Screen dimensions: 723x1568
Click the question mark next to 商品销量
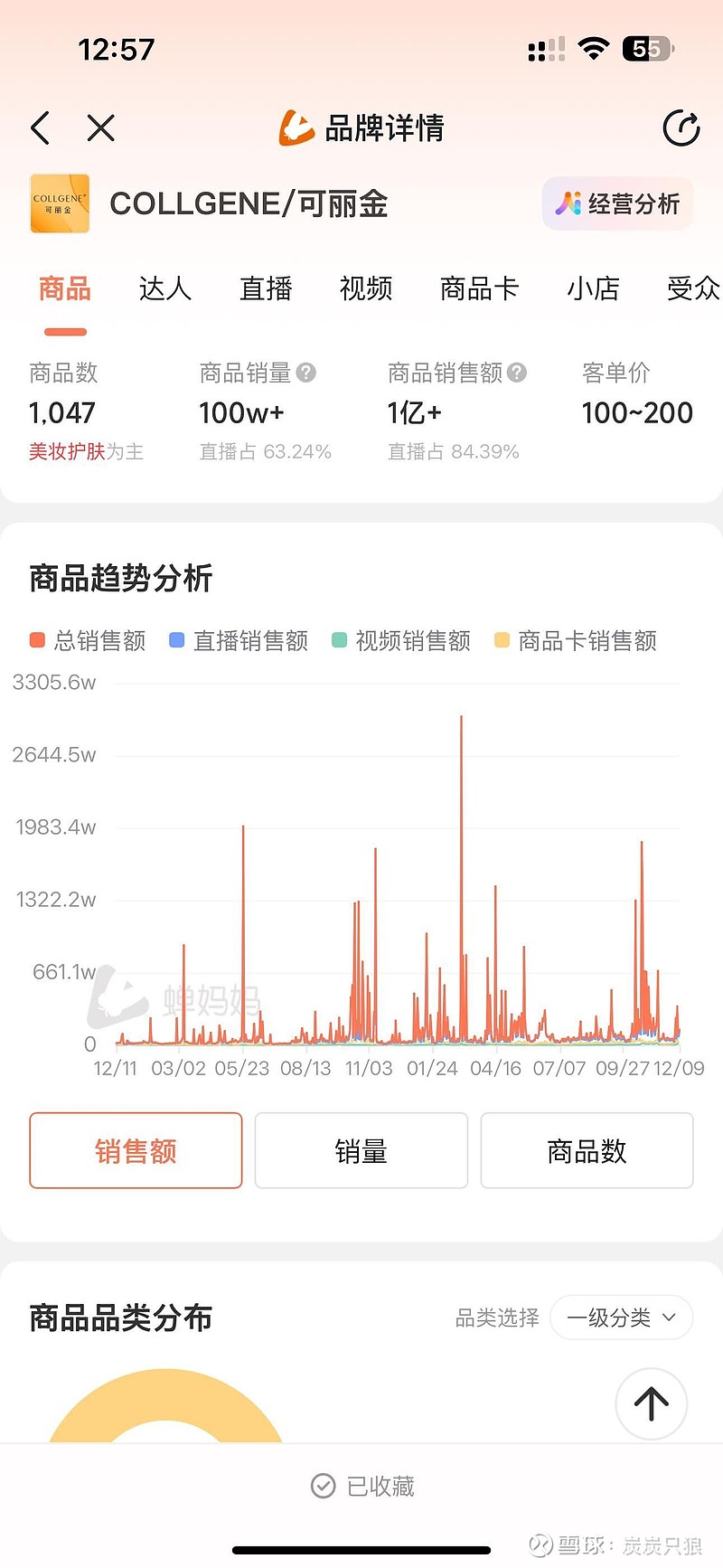click(306, 372)
